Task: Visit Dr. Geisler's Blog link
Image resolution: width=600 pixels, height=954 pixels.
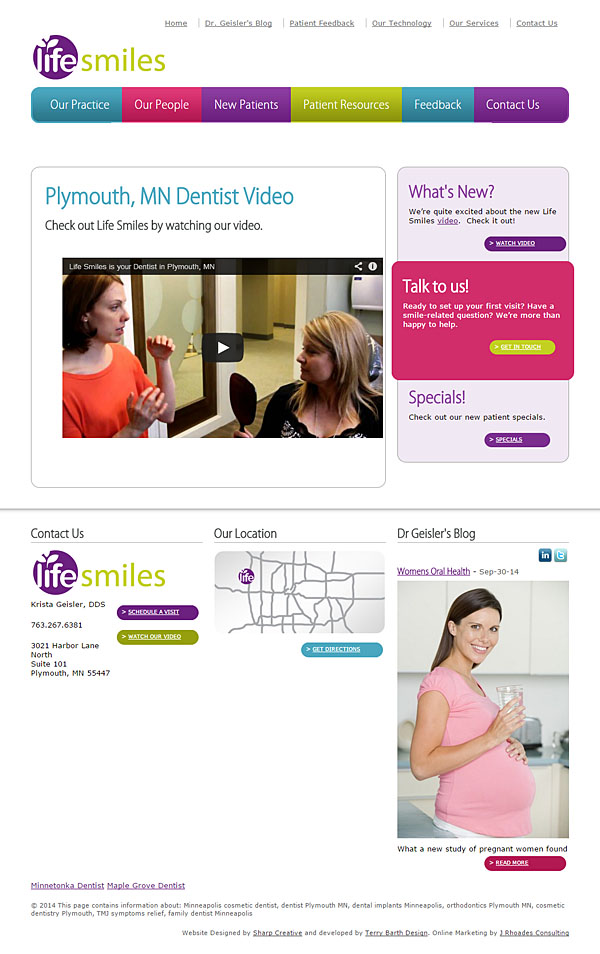Action: [238, 23]
